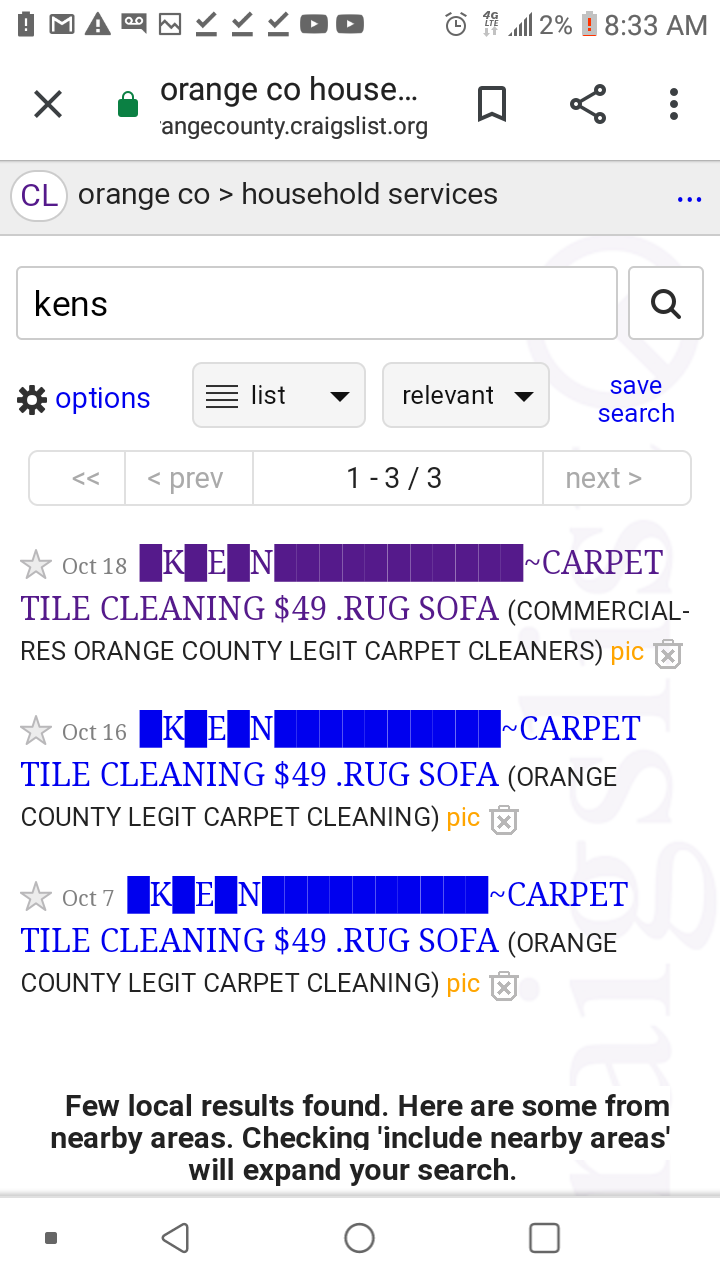The height and width of the screenshot is (1280, 720).
Task: Open the orange co breadcrumb link
Action: 144,194
